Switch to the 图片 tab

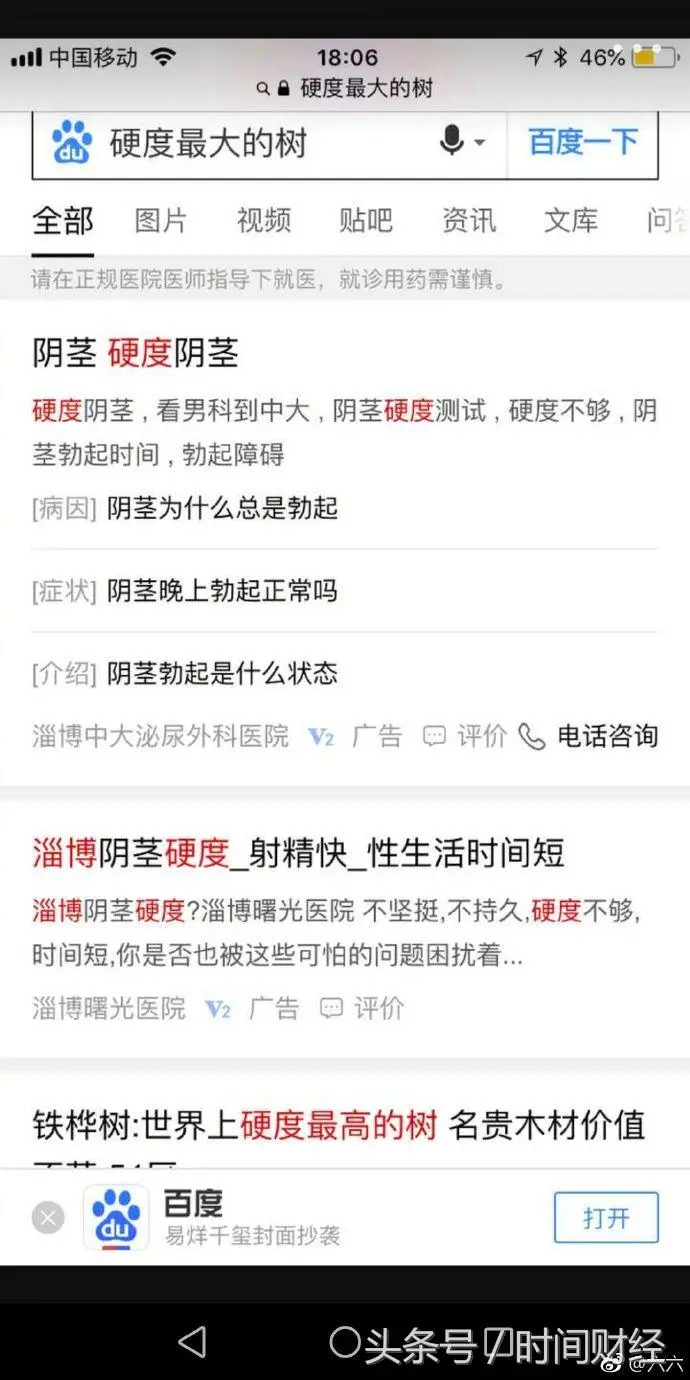161,220
